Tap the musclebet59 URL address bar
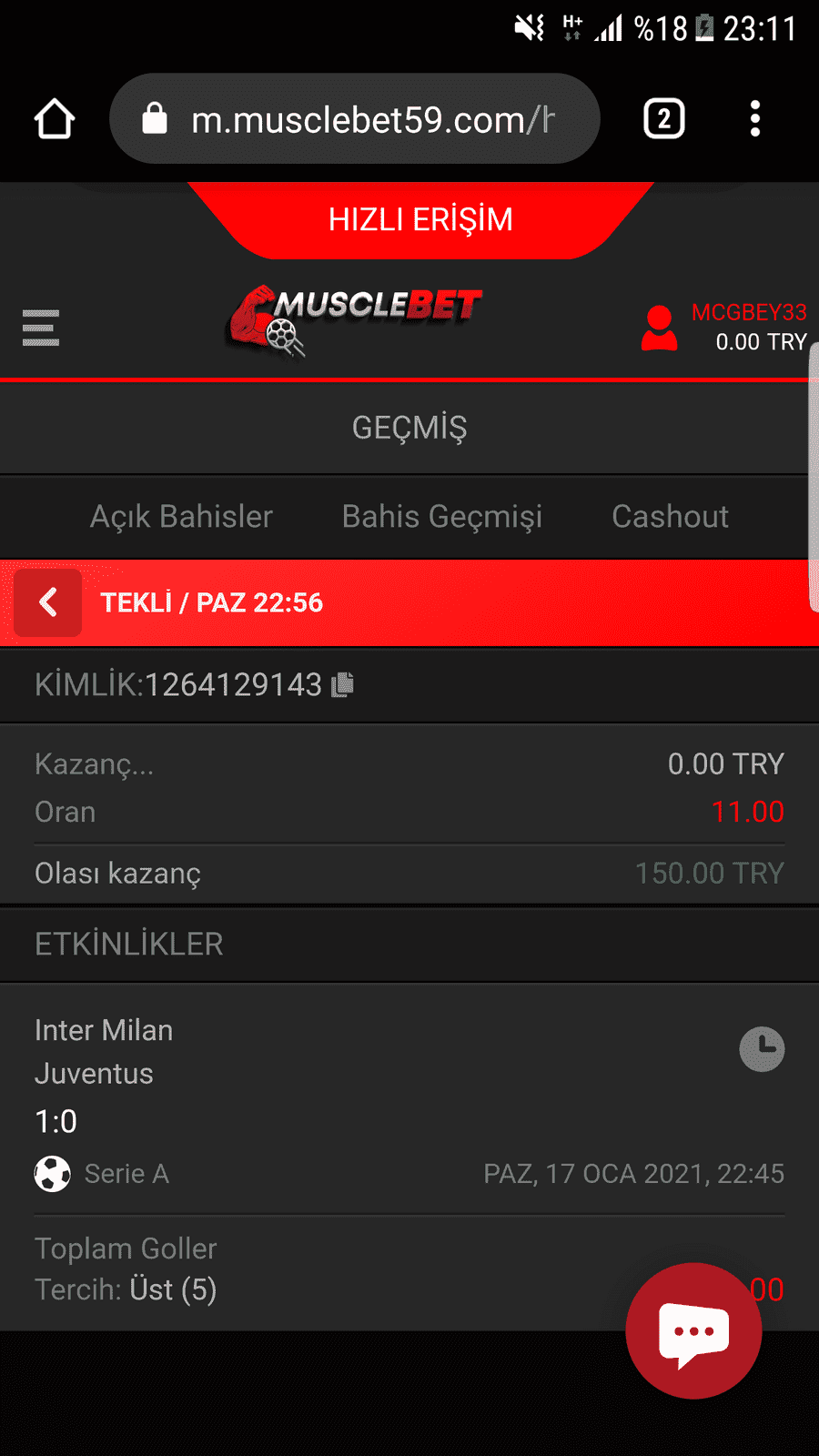Screen dimensions: 819x1456 point(355,119)
